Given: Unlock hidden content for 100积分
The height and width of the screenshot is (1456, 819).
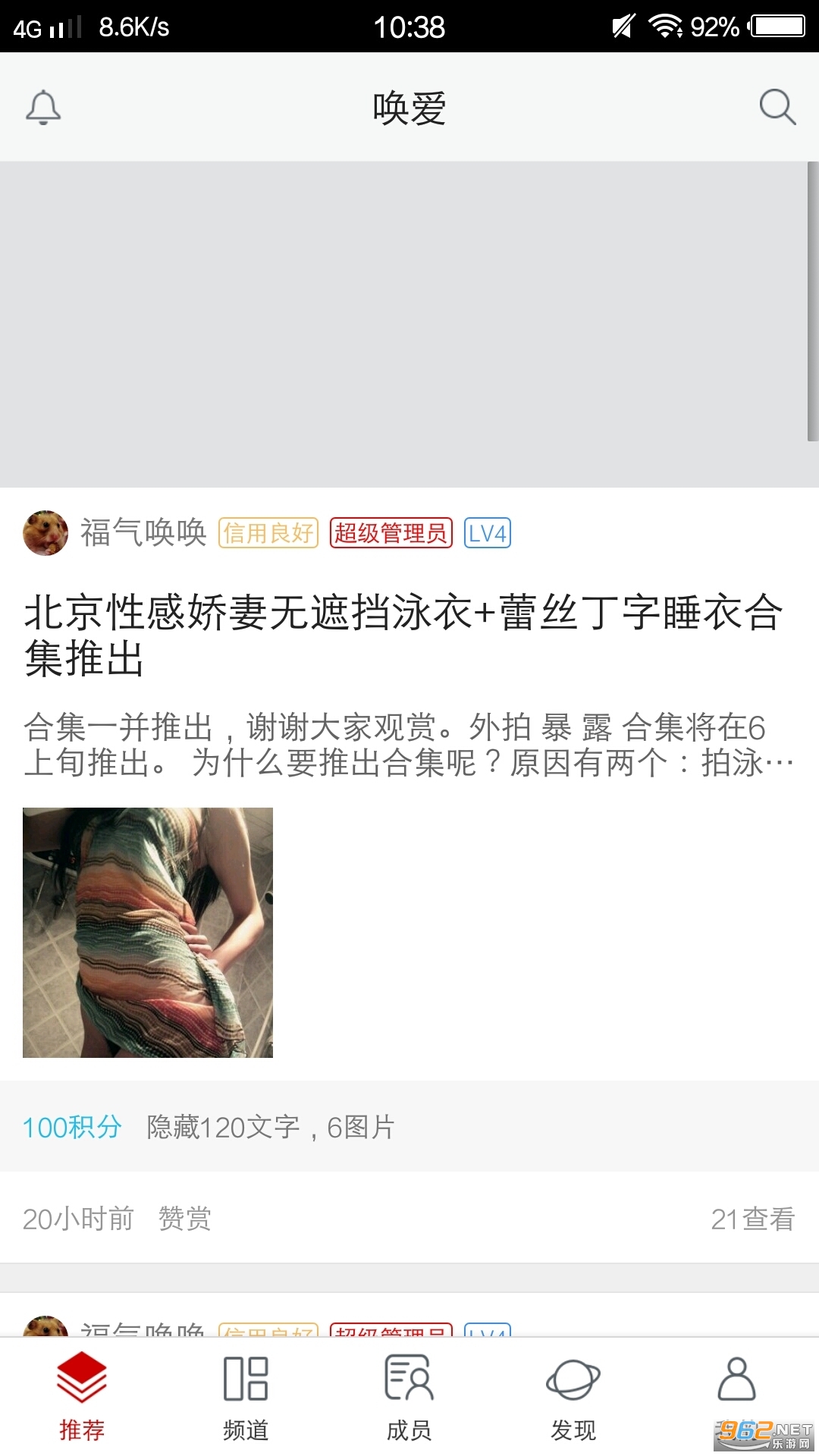Looking at the screenshot, I should (72, 1127).
